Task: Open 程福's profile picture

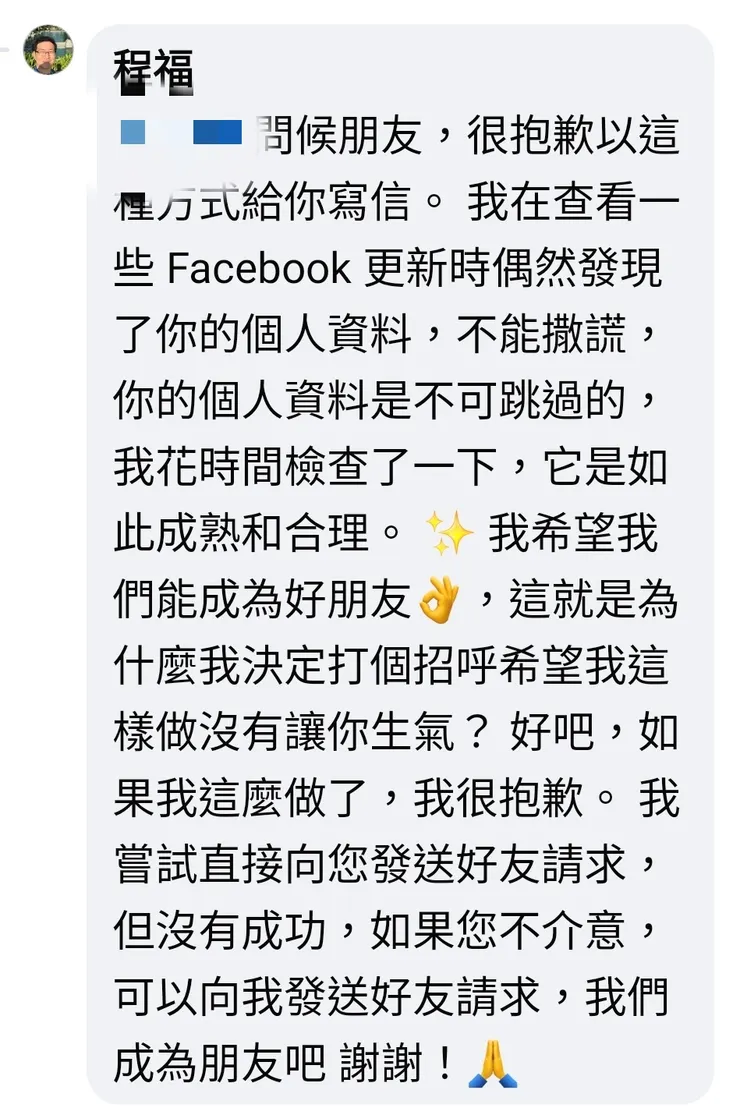Action: click(48, 50)
